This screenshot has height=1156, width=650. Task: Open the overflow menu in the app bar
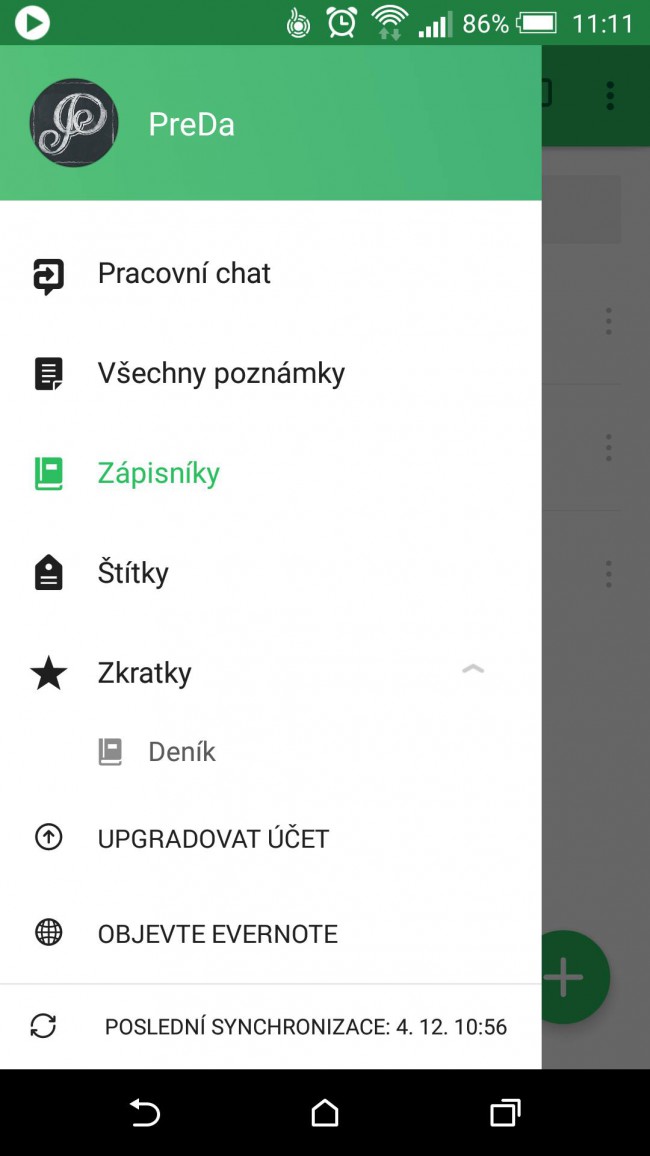tap(609, 96)
